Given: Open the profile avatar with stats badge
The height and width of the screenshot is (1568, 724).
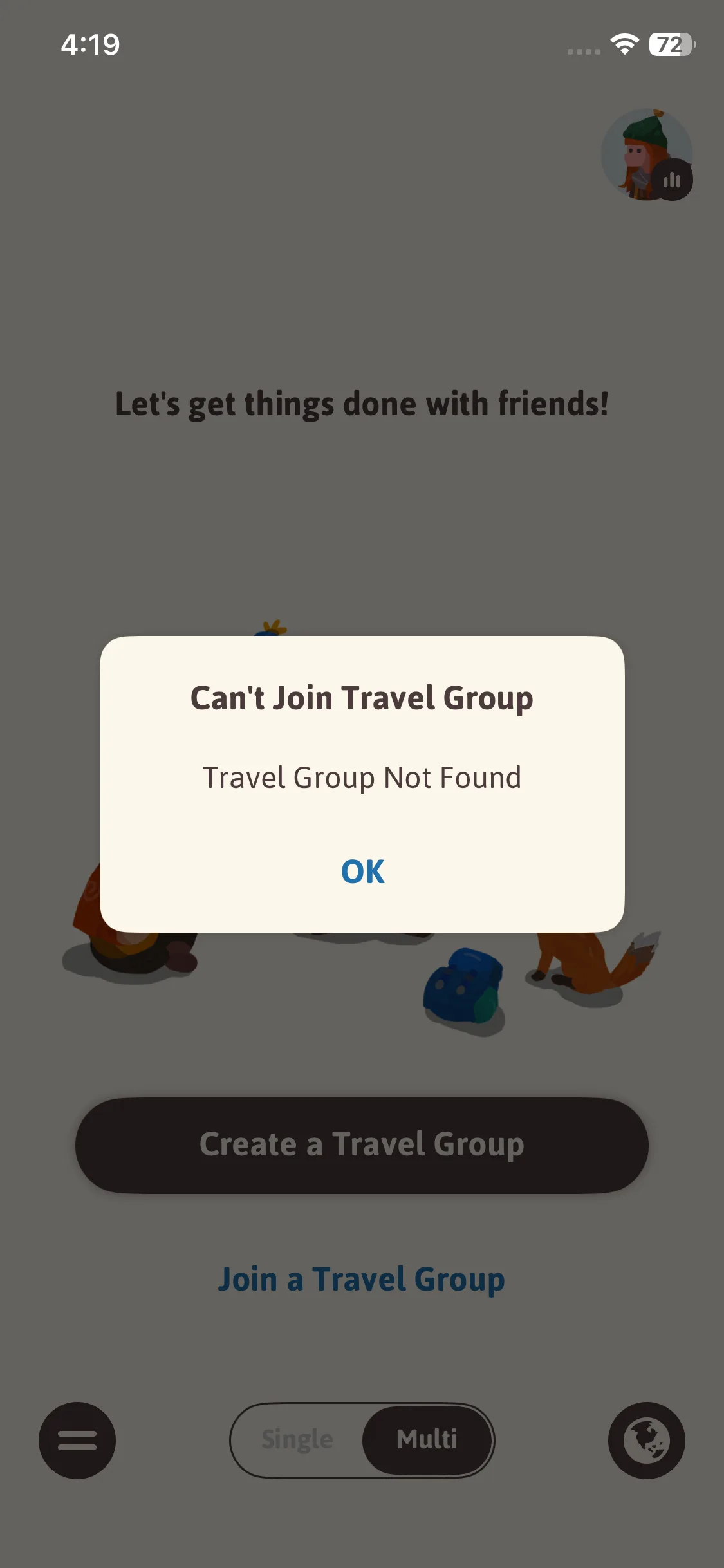Looking at the screenshot, I should [x=646, y=154].
